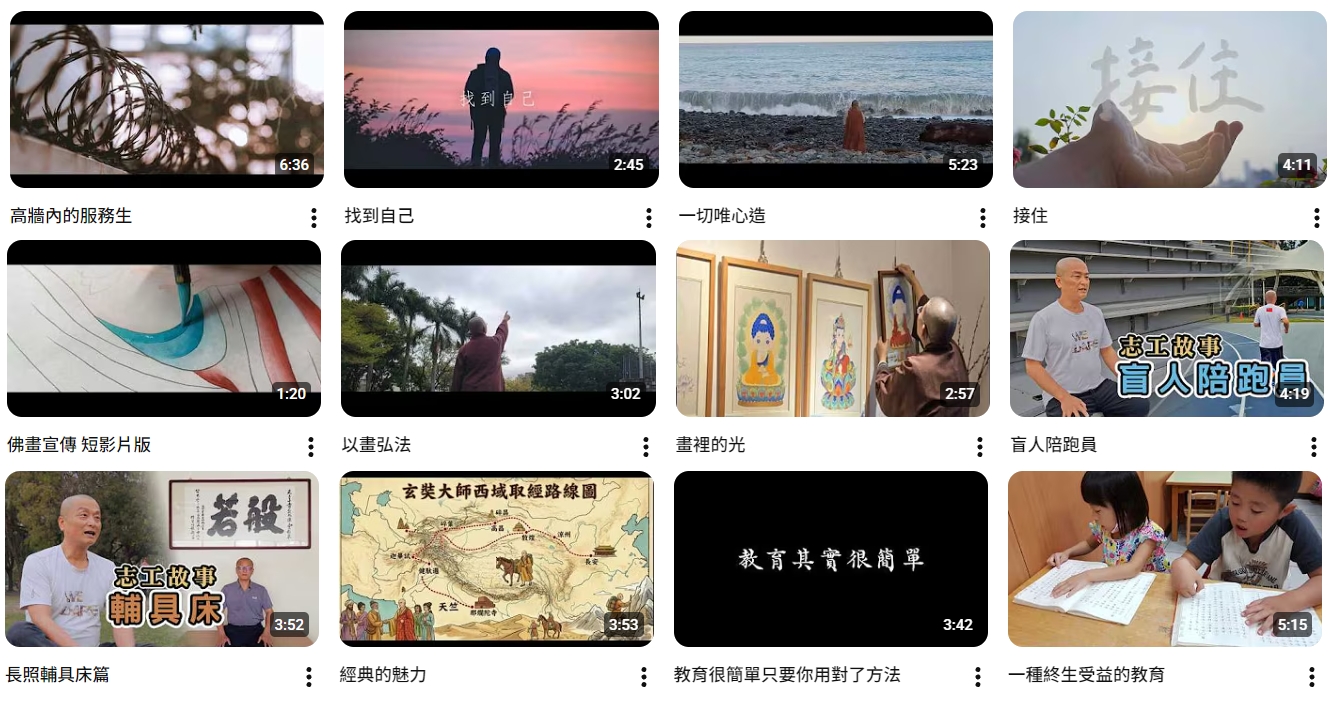Watch 經典的魅力 video
Screen dimensions: 1335x702
coord(496,559)
